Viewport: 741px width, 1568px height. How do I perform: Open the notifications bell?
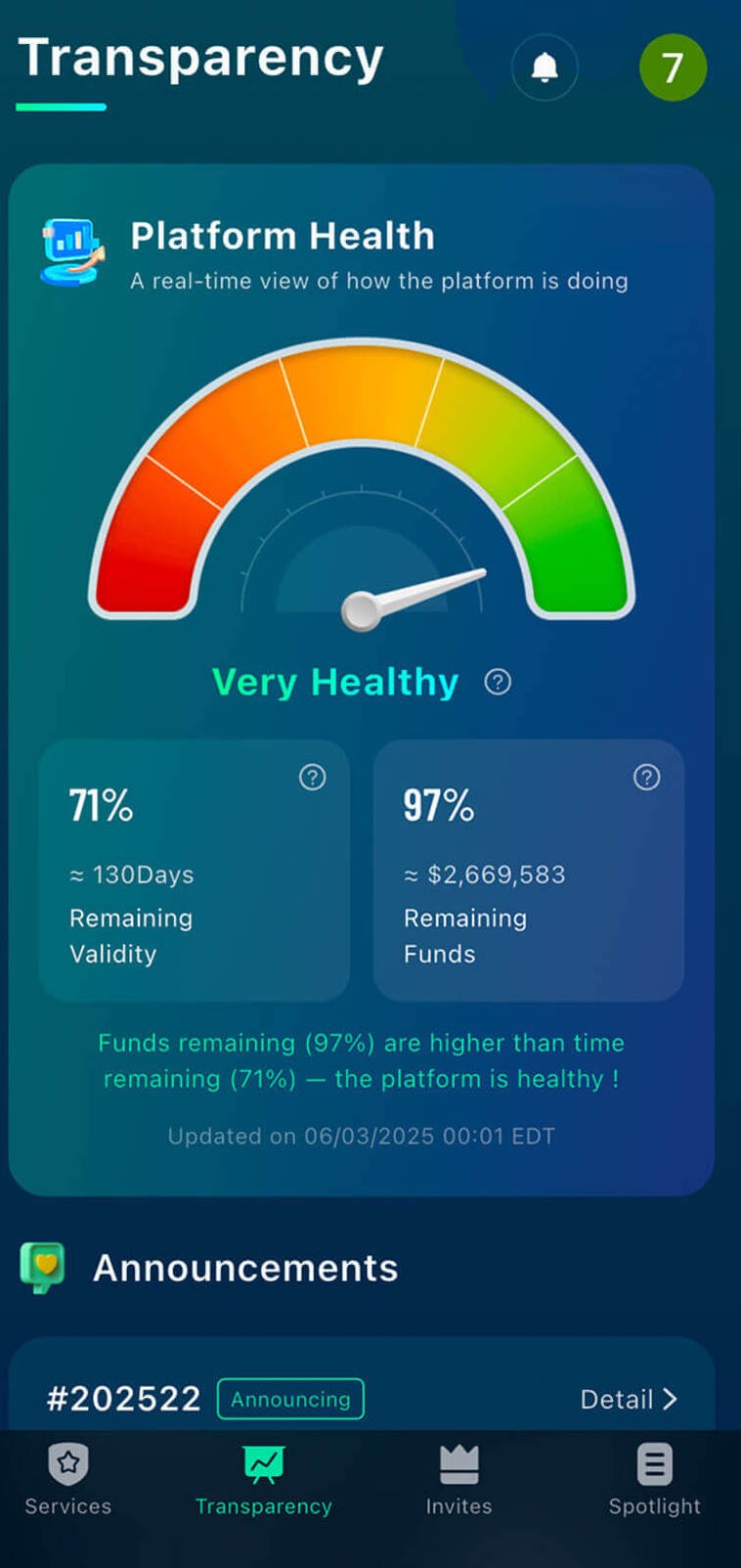tap(545, 67)
